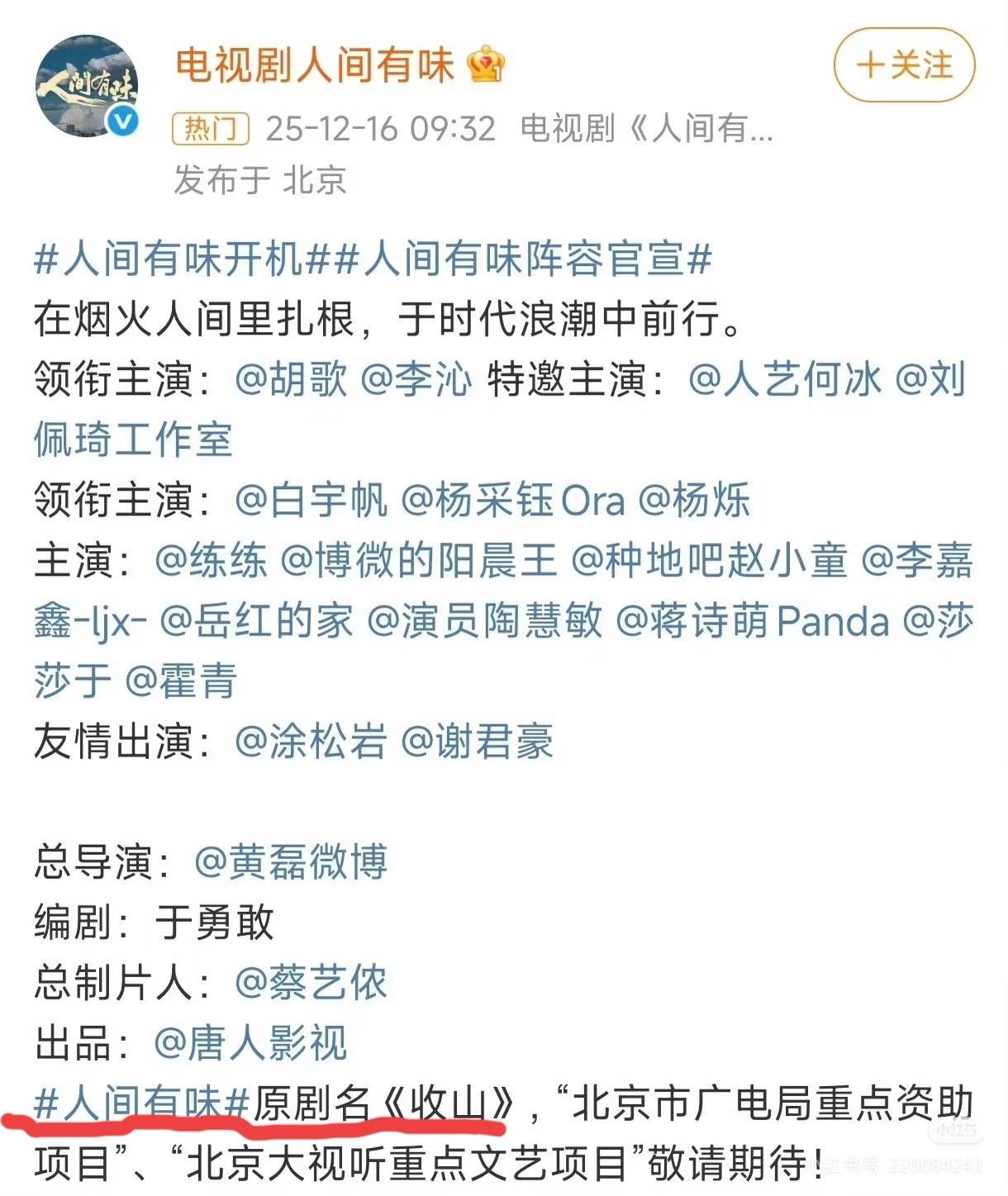The image size is (1008, 1196).
Task: View the @演员陶慧敏 profile
Action: point(484,621)
